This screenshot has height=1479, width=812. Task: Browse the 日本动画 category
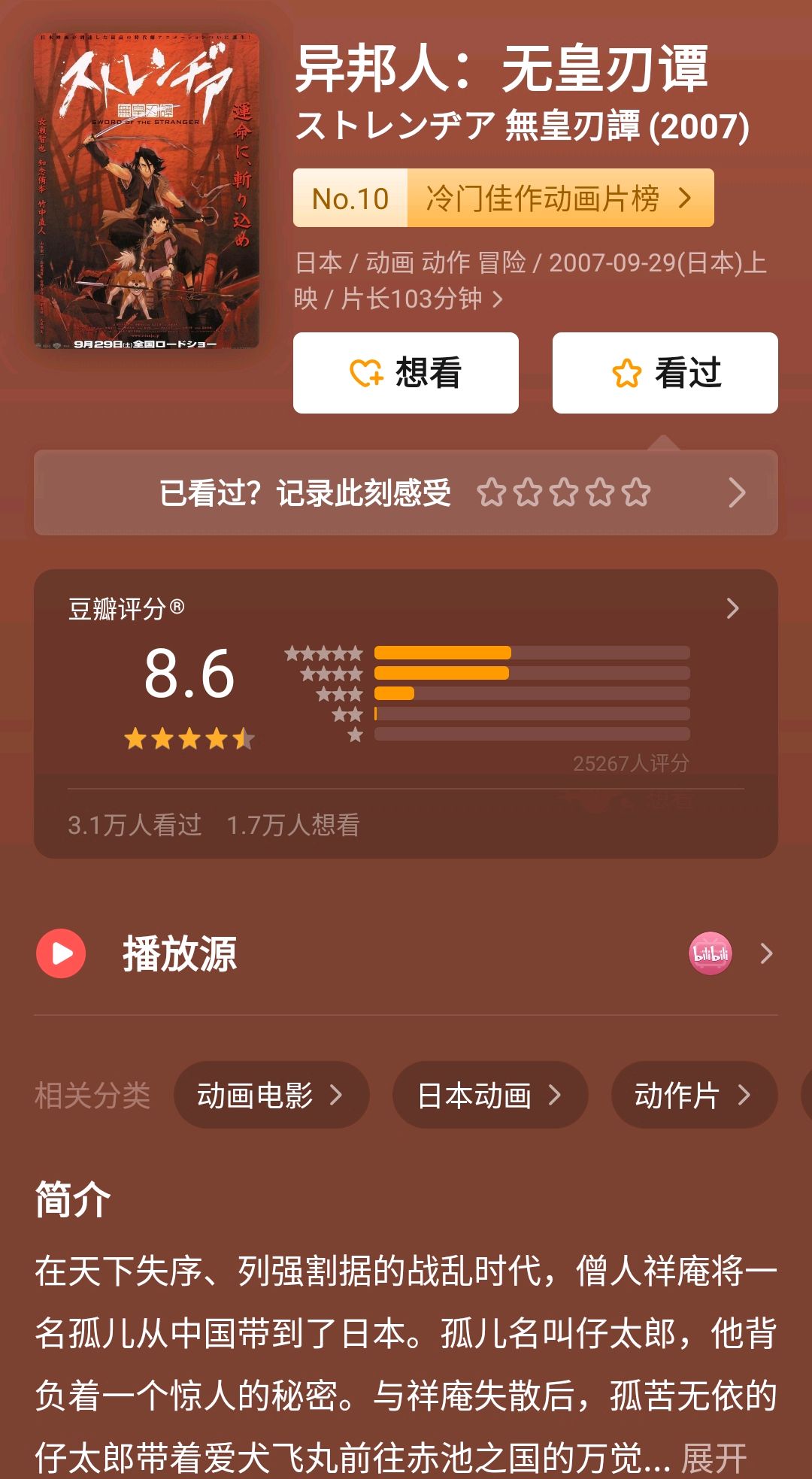489,1096
